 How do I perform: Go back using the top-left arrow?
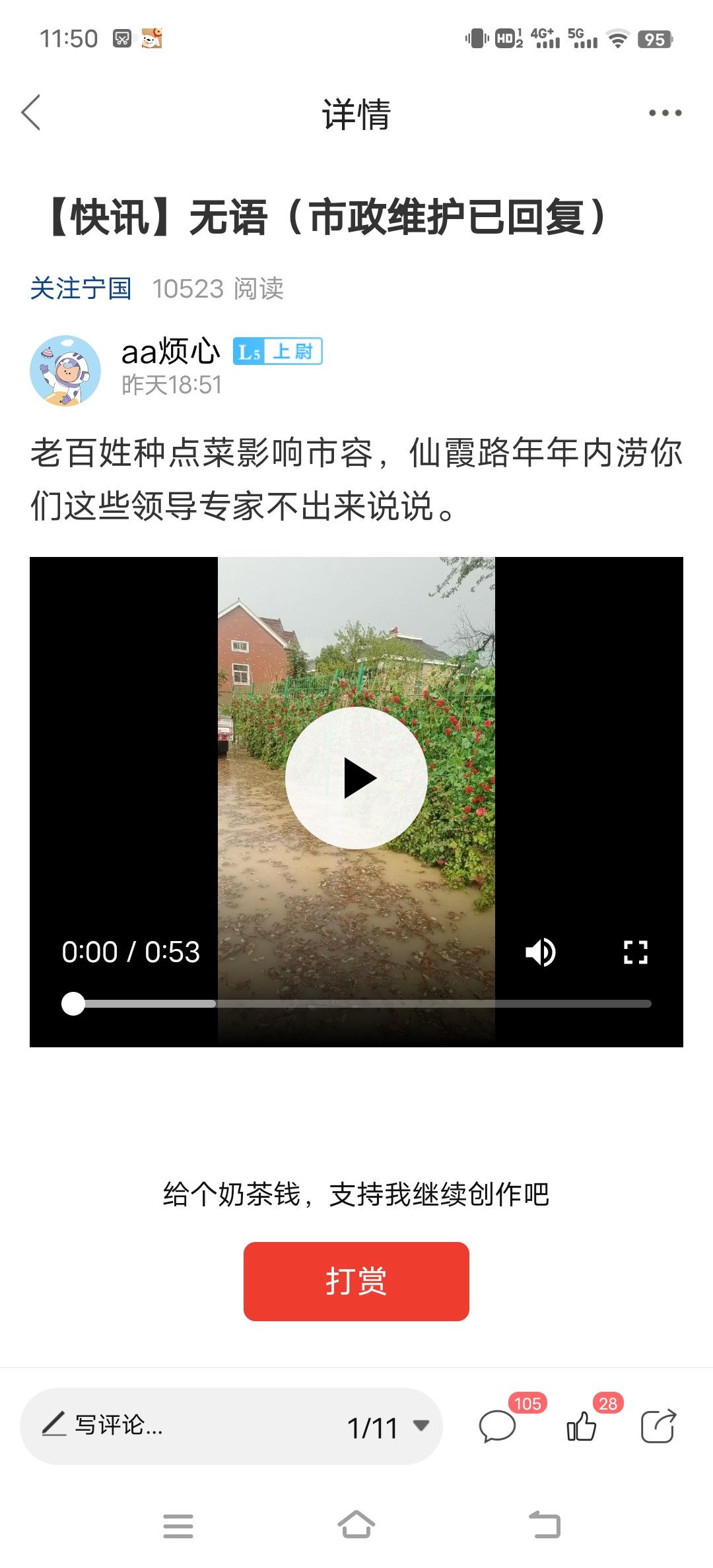[x=32, y=112]
